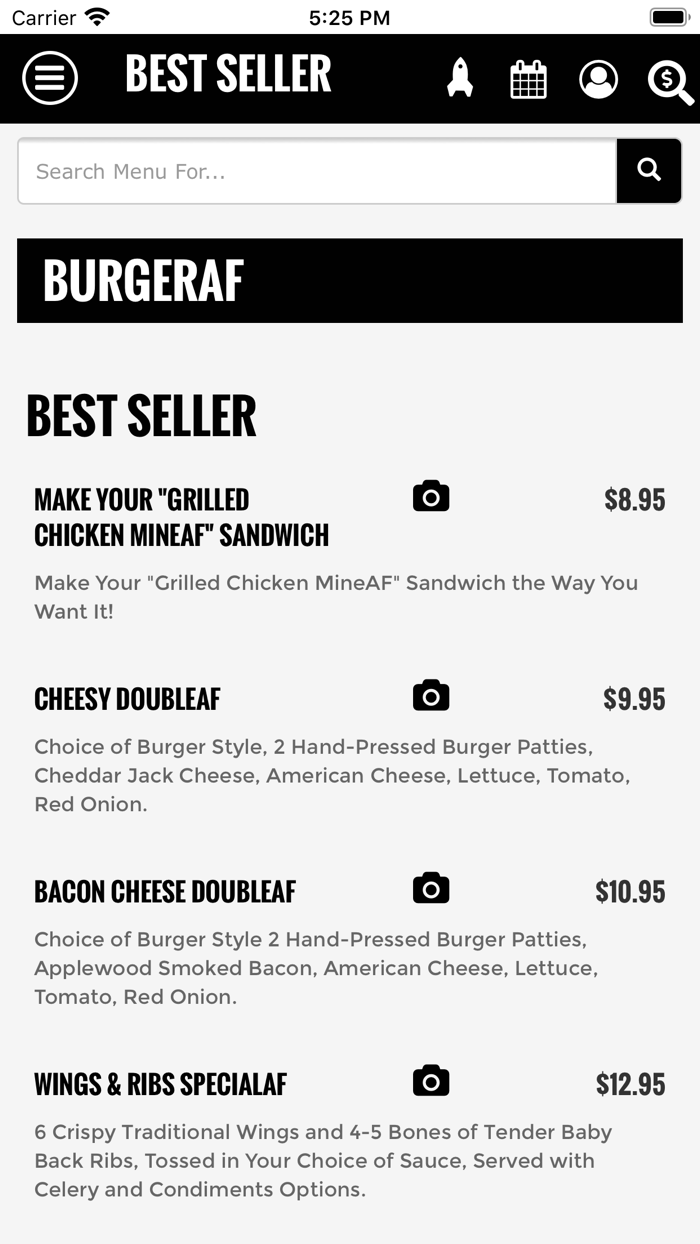Open the Wings & Ribs SpecialAF item
This screenshot has width=700, height=1244.
tap(160, 1085)
